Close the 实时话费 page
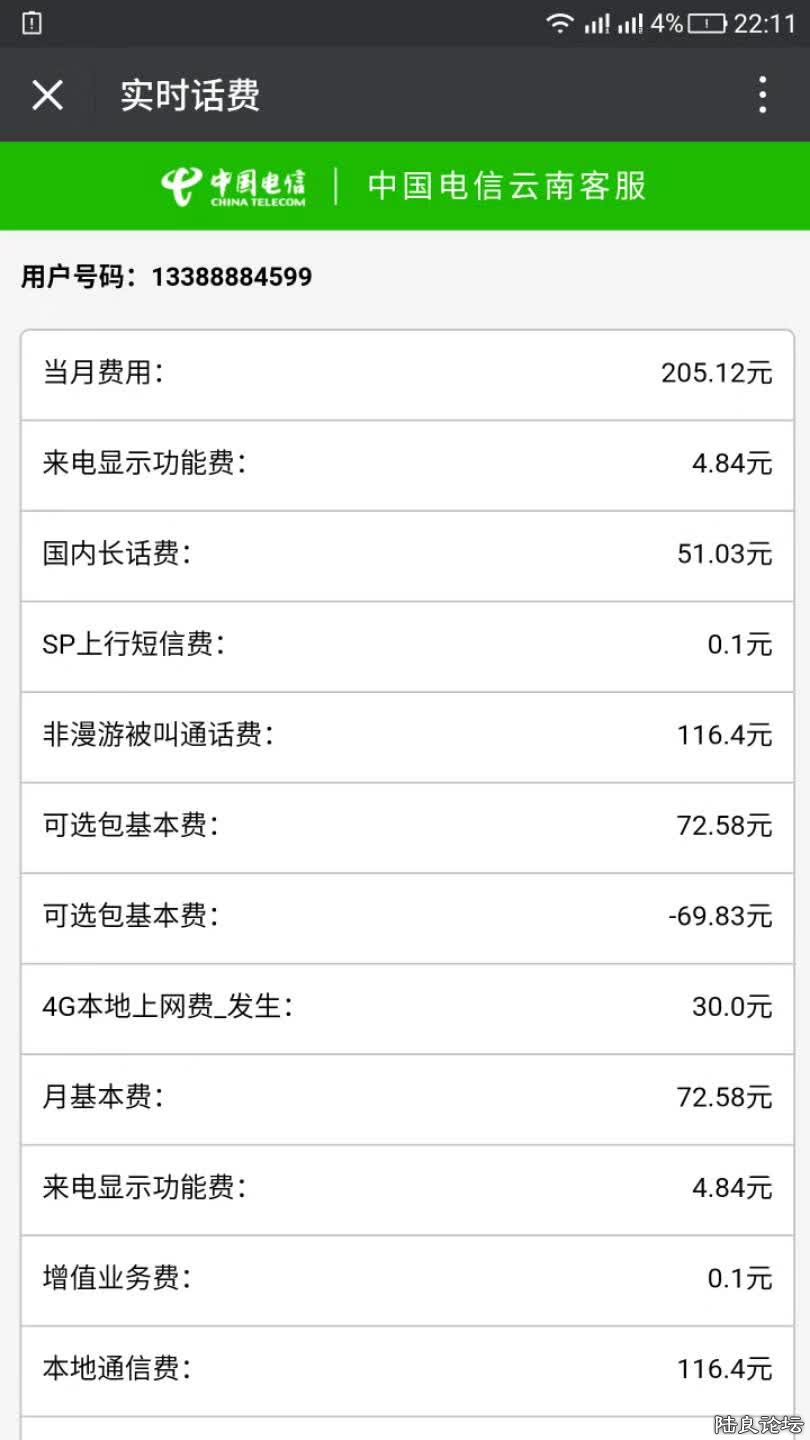810x1440 pixels. tap(47, 95)
